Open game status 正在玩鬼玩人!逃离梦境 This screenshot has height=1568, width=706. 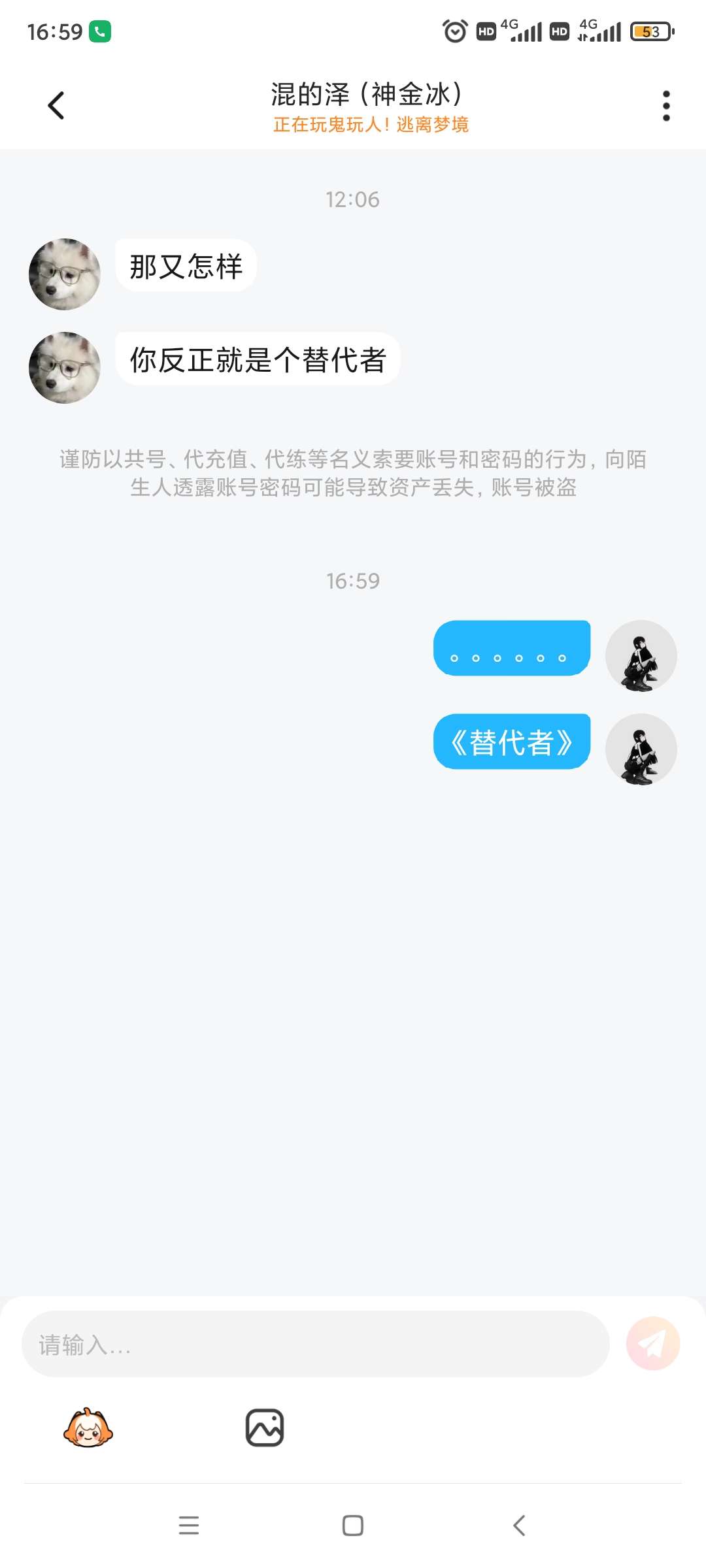tap(371, 124)
